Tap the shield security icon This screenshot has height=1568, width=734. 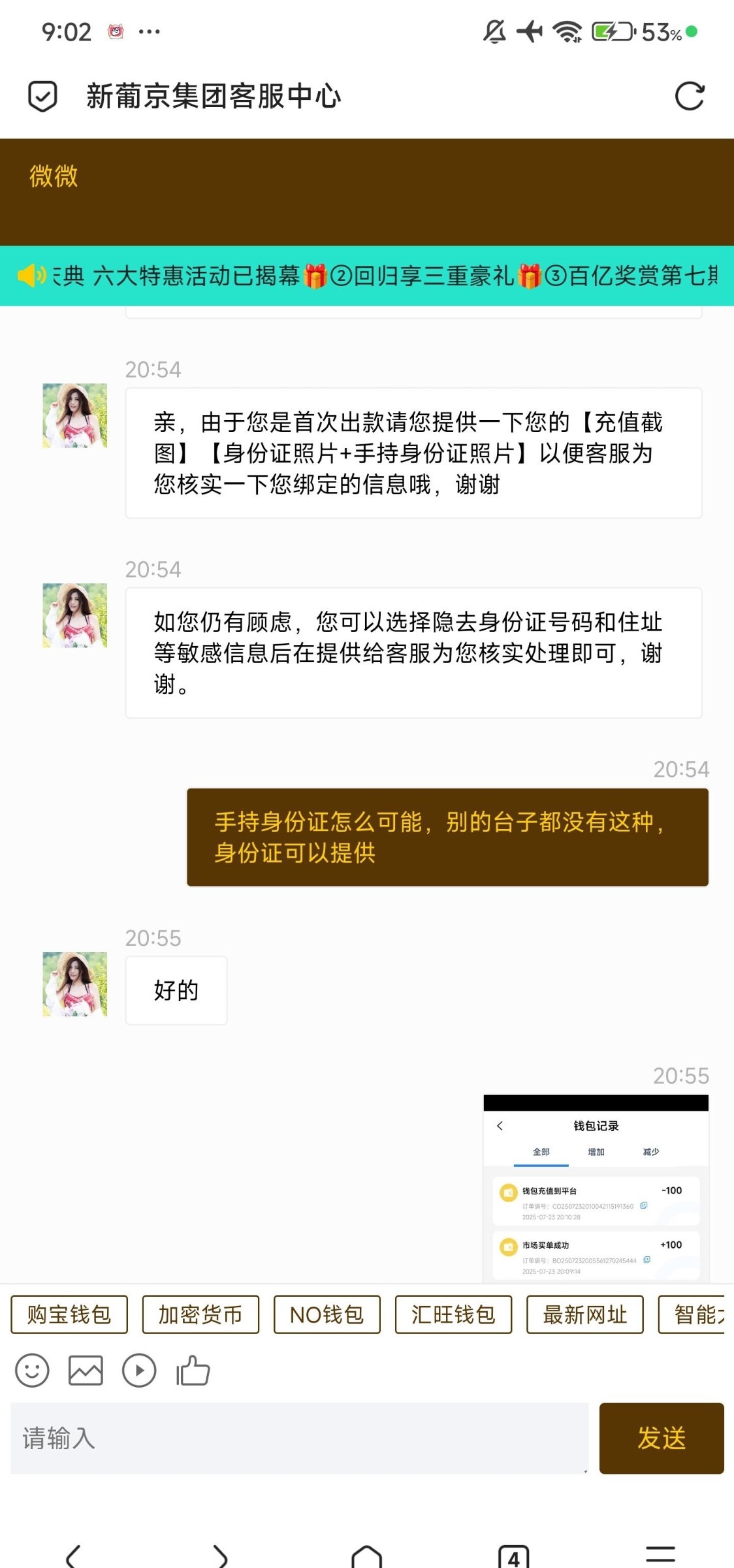click(43, 97)
